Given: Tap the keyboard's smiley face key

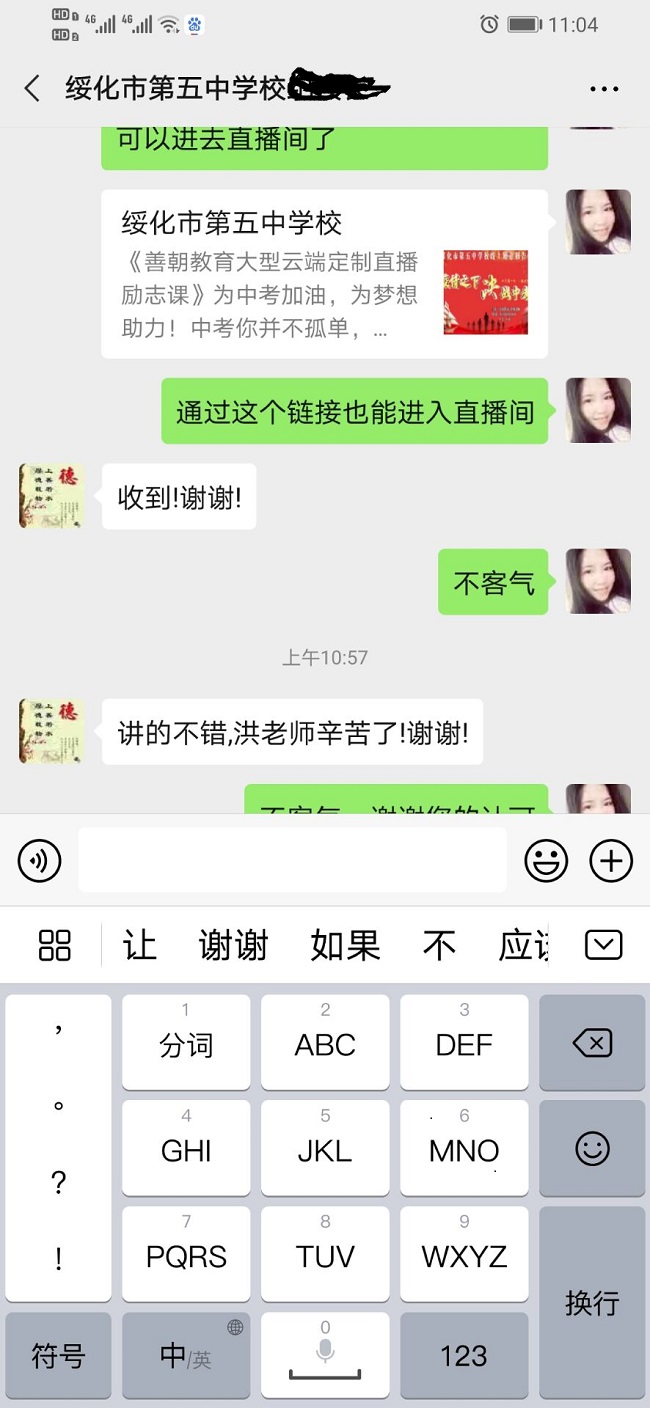Looking at the screenshot, I should point(592,1149).
